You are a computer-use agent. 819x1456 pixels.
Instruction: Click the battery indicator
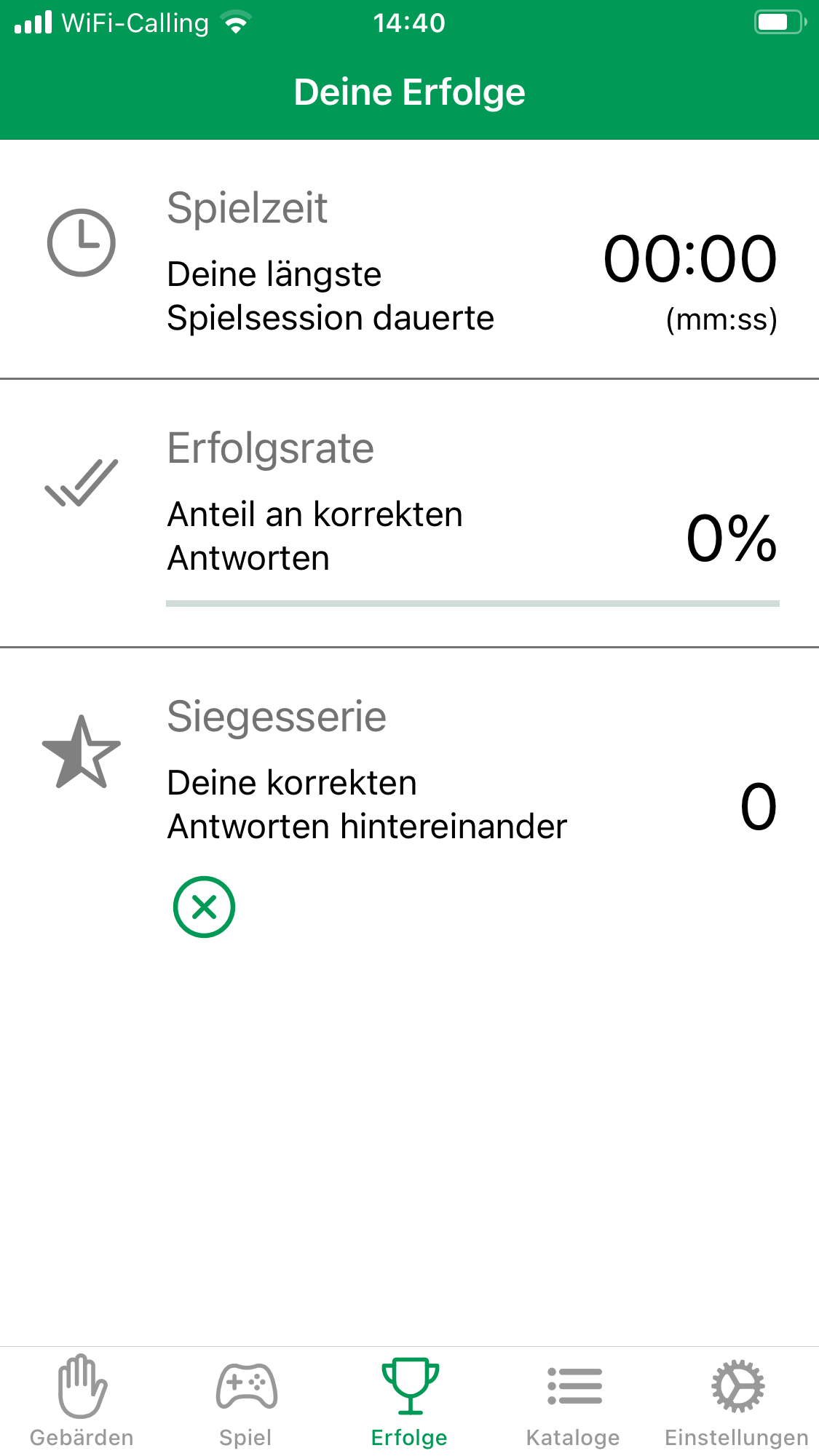(774, 22)
